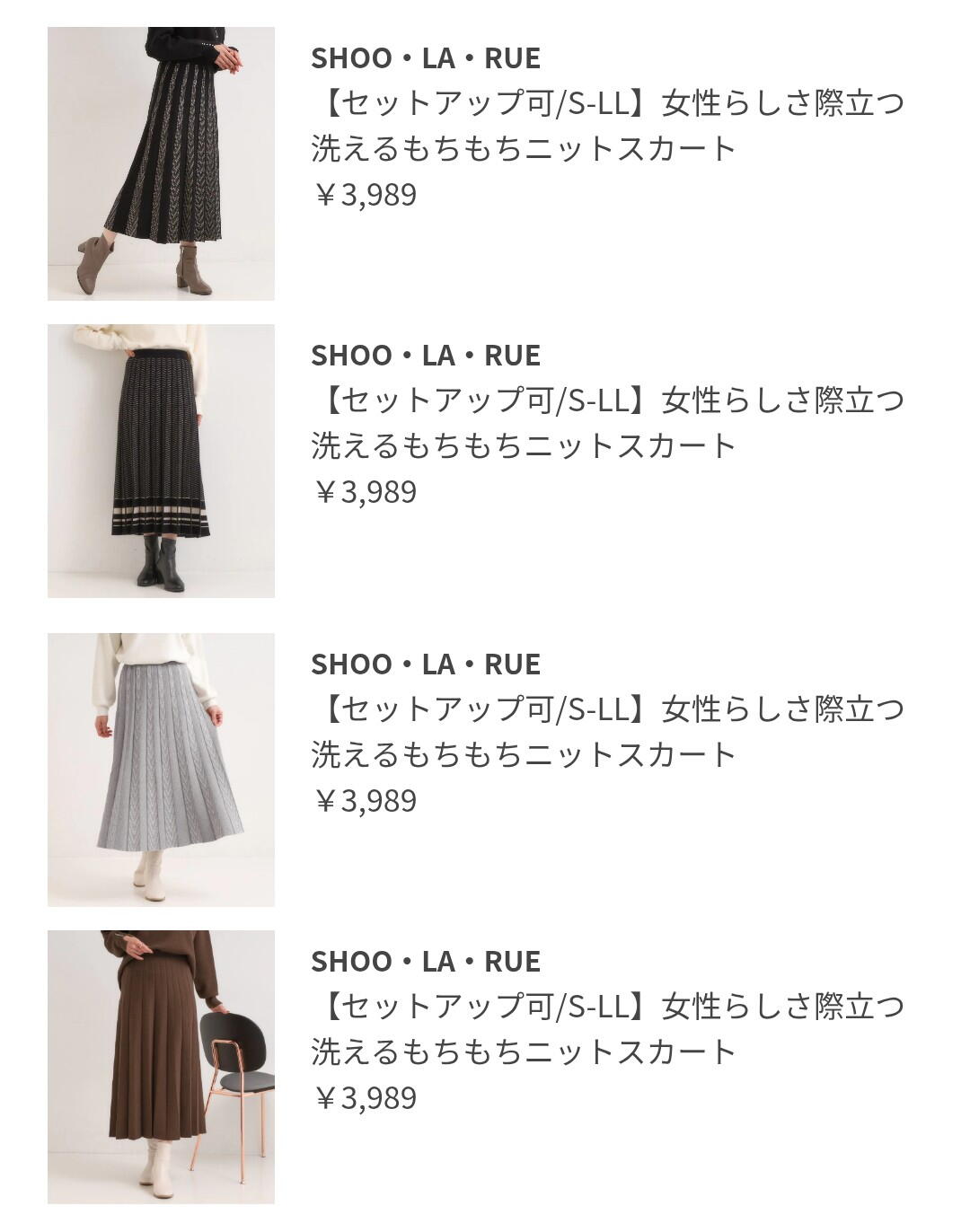Screen dimensions: 970x1232
Task: Open the black skirt with vertical patterned stripes
Action: 161,163
